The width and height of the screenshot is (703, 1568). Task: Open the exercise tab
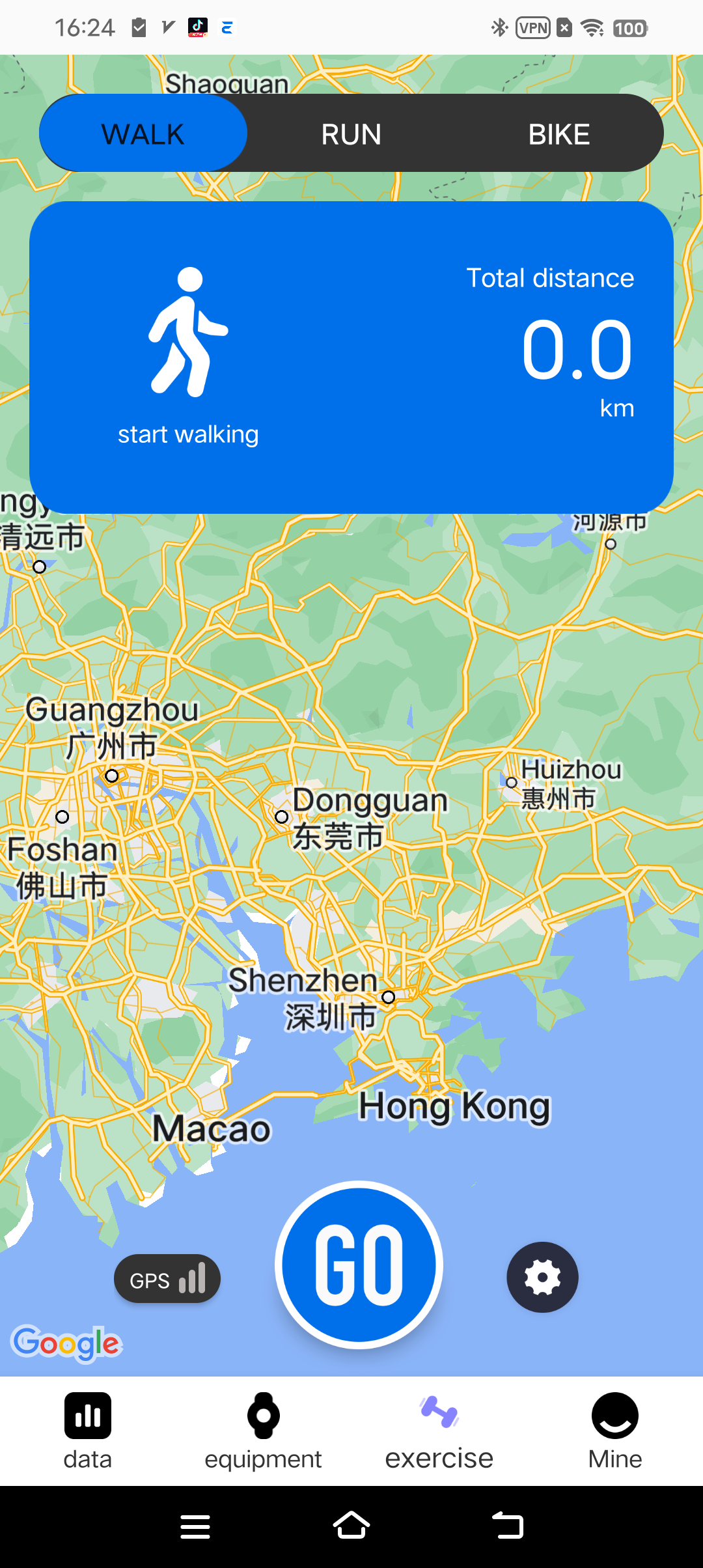439,1431
